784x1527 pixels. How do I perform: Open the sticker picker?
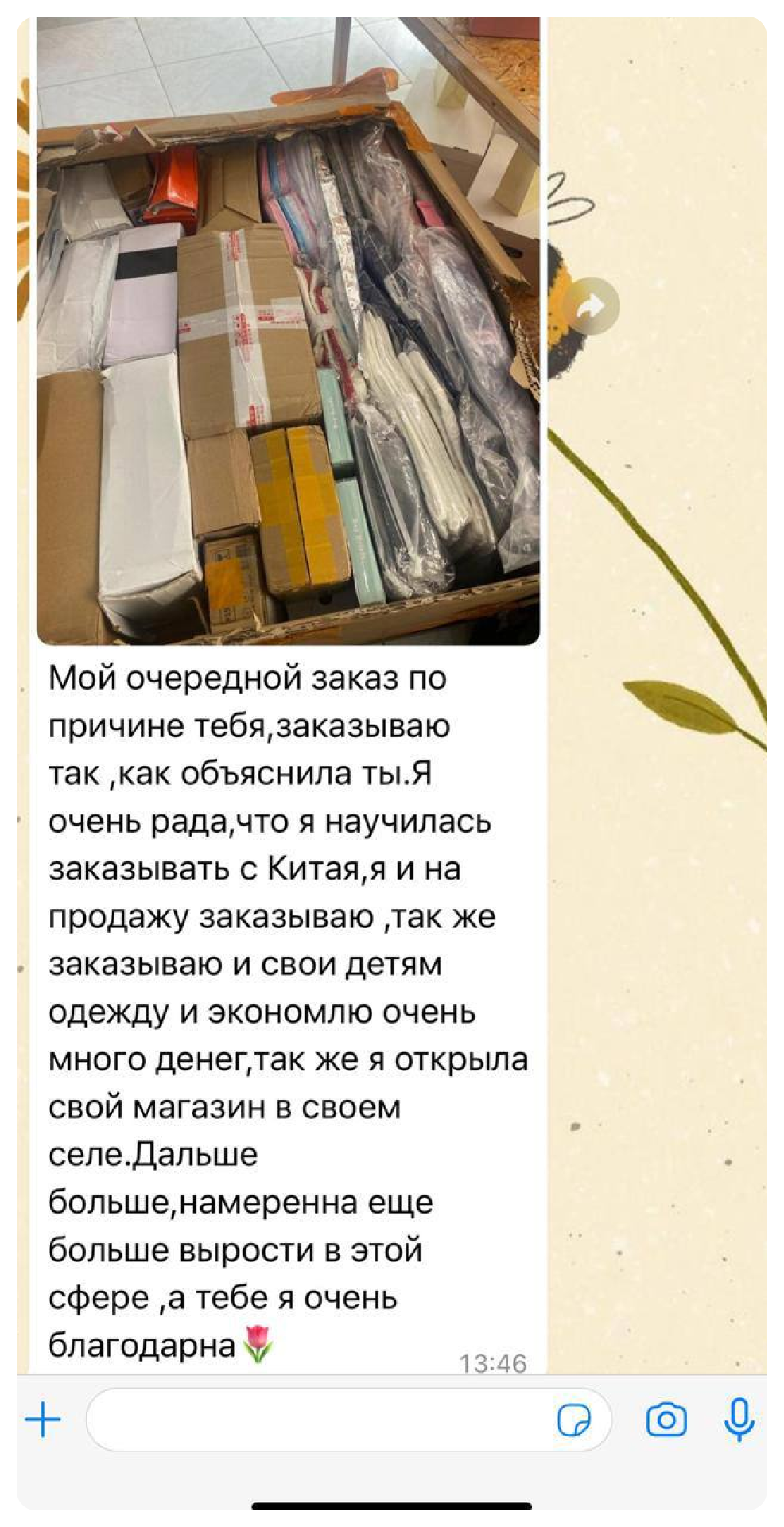[x=574, y=1420]
